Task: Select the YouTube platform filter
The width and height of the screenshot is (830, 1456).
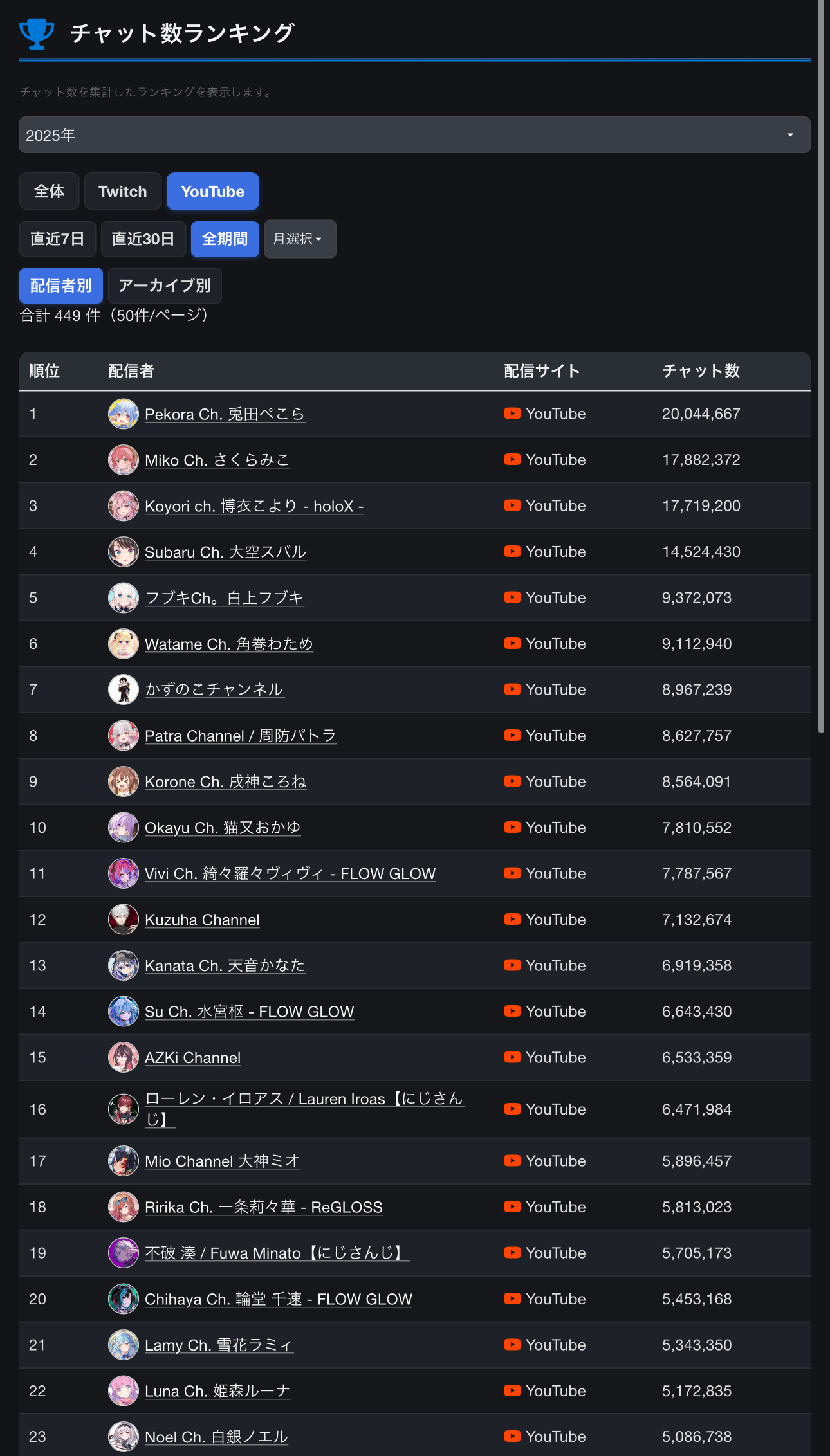Action: click(212, 192)
